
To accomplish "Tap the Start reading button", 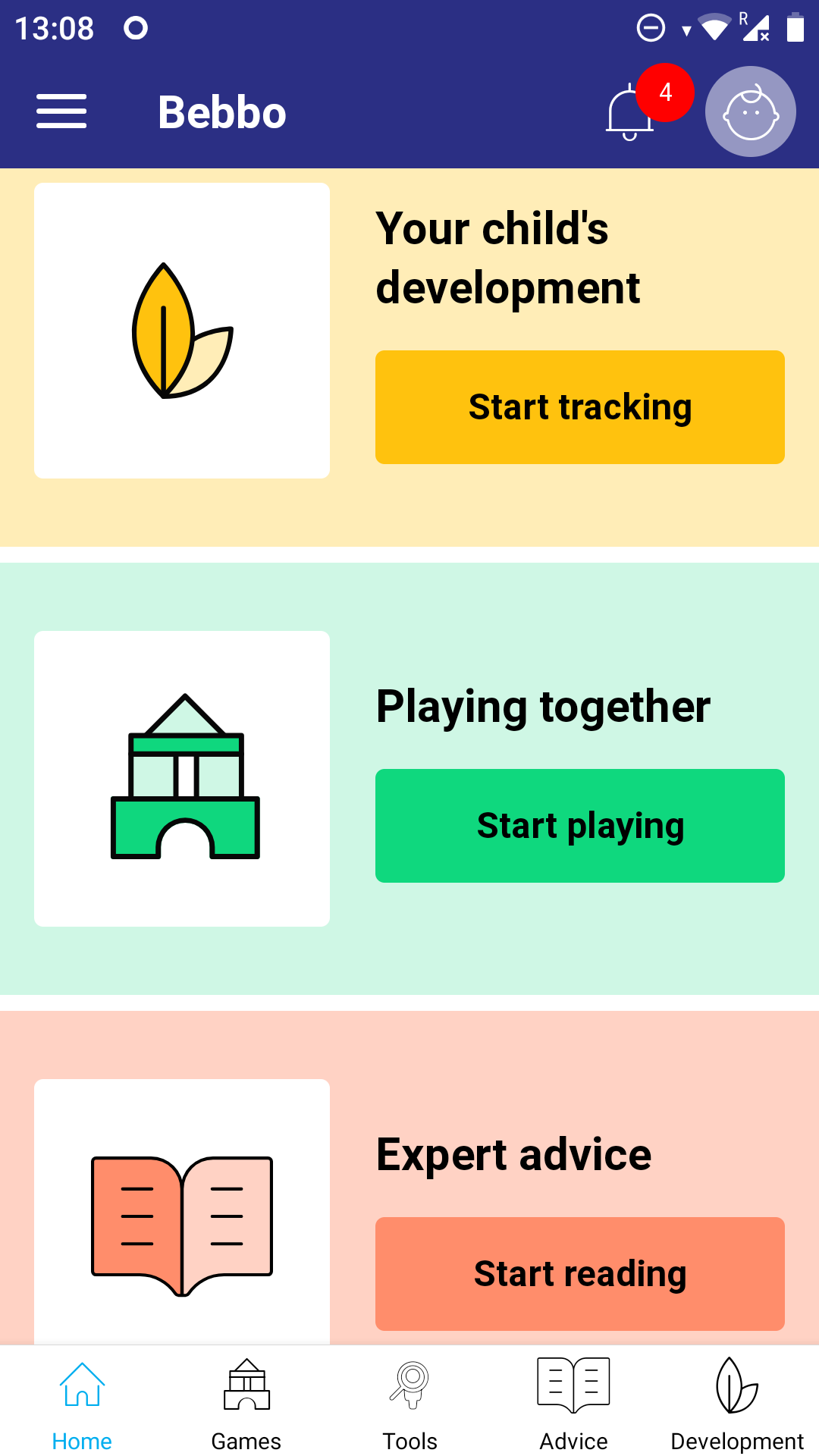I will point(579,1274).
